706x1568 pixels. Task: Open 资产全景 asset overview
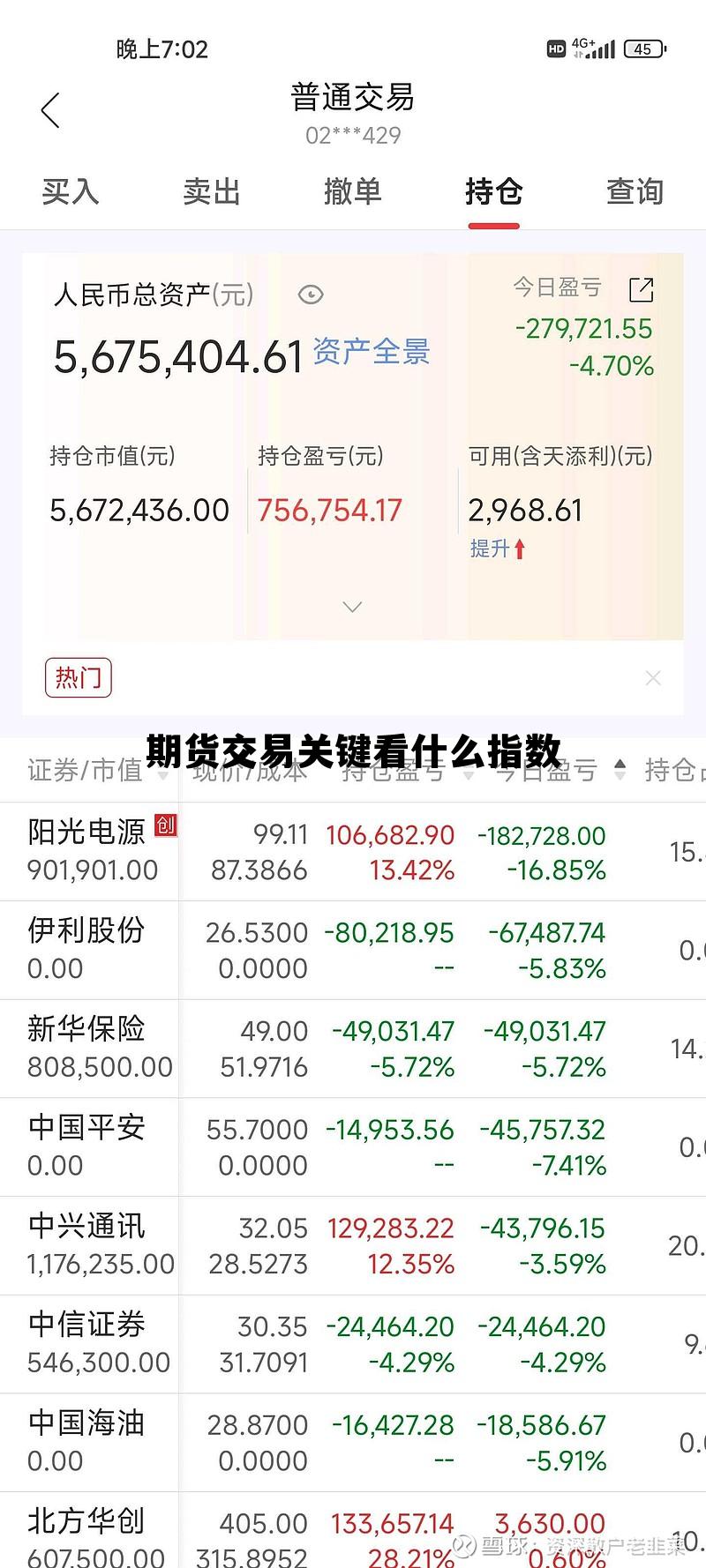click(372, 350)
